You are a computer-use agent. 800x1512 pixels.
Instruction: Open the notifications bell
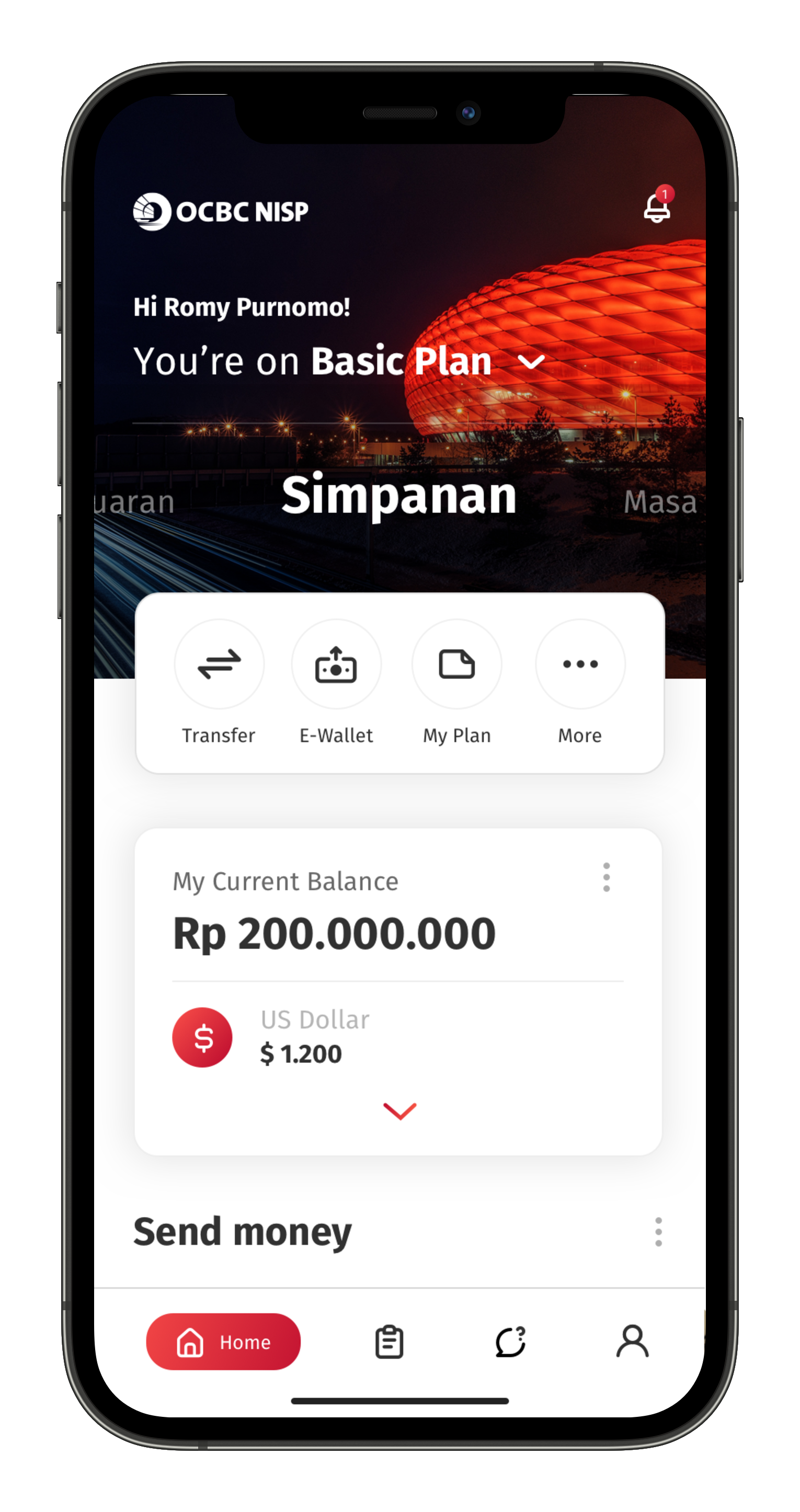click(x=657, y=208)
